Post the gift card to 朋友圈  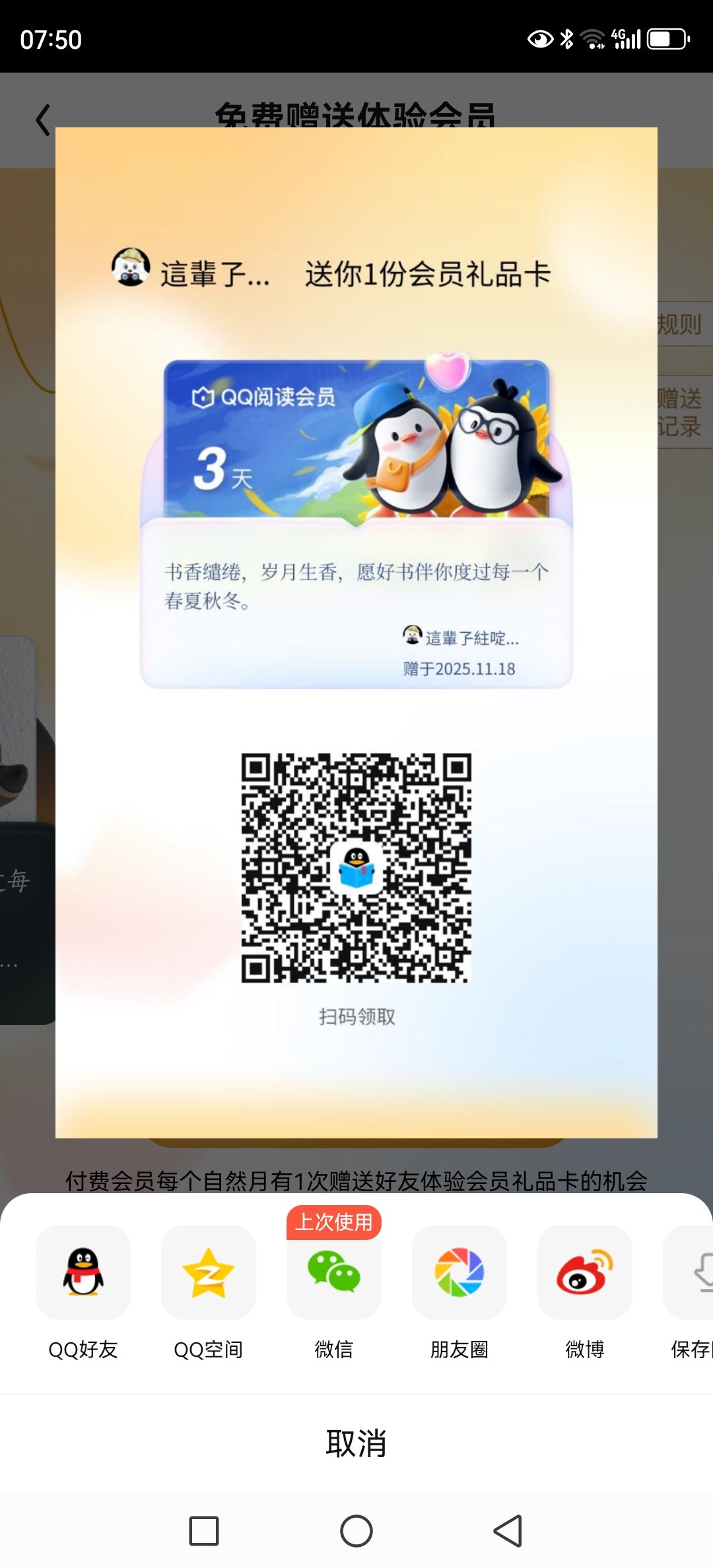pos(459,1272)
